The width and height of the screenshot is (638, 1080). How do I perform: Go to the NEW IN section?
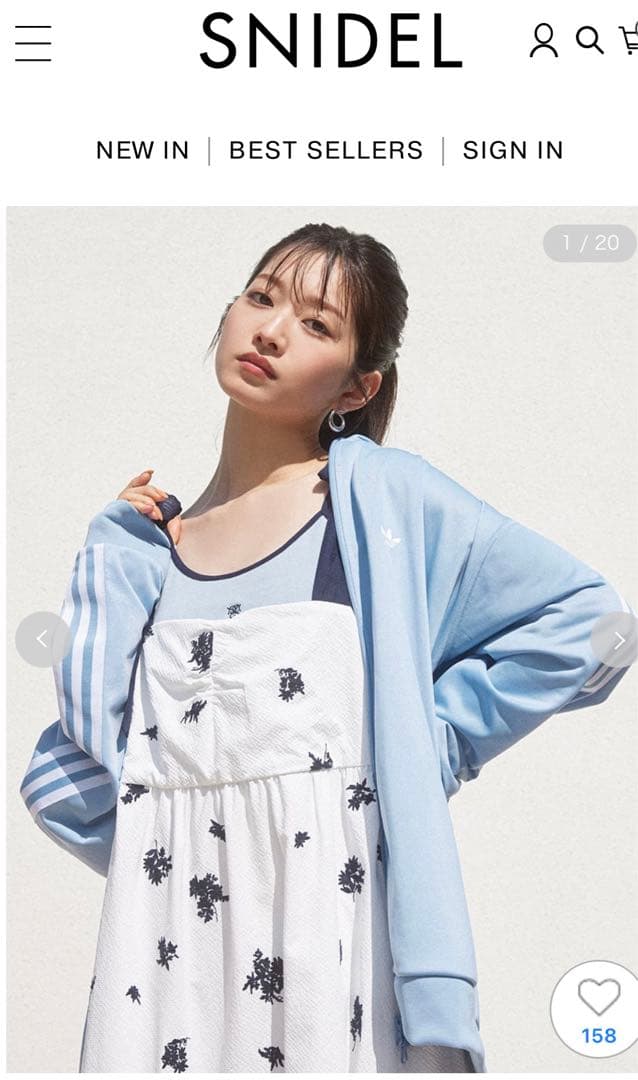coord(142,151)
